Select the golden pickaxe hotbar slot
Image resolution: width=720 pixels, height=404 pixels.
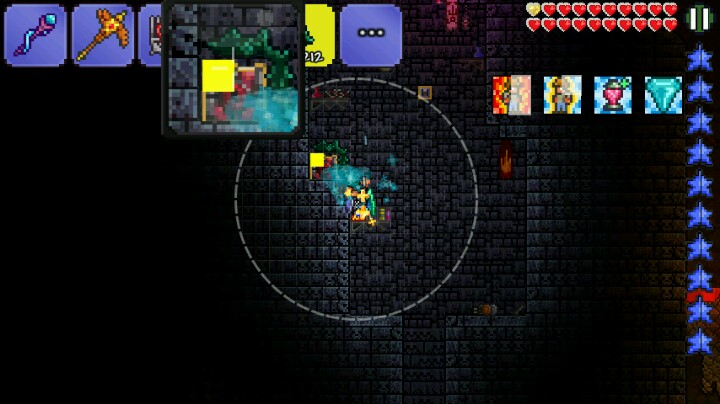click(x=102, y=35)
